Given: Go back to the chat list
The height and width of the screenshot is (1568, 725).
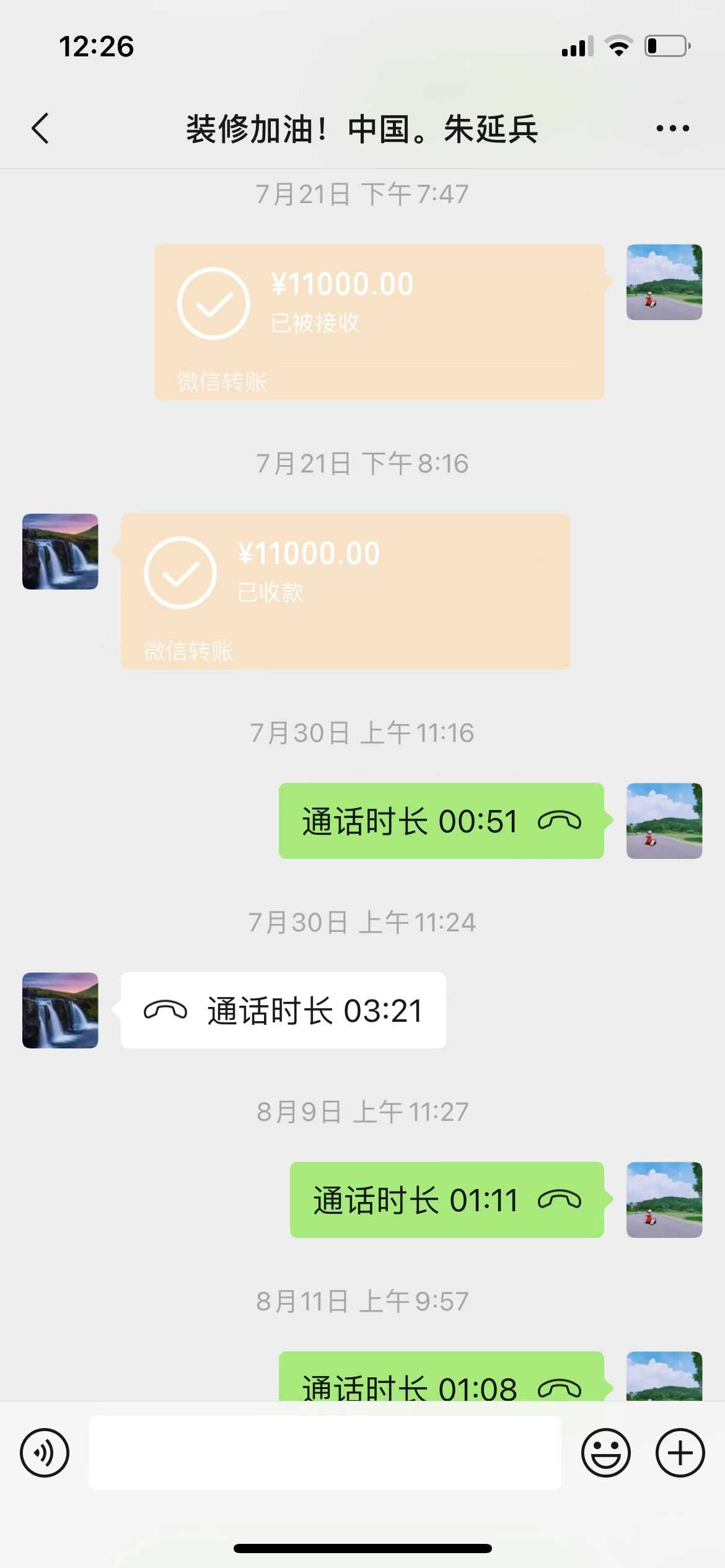Looking at the screenshot, I should pyautogui.click(x=41, y=129).
